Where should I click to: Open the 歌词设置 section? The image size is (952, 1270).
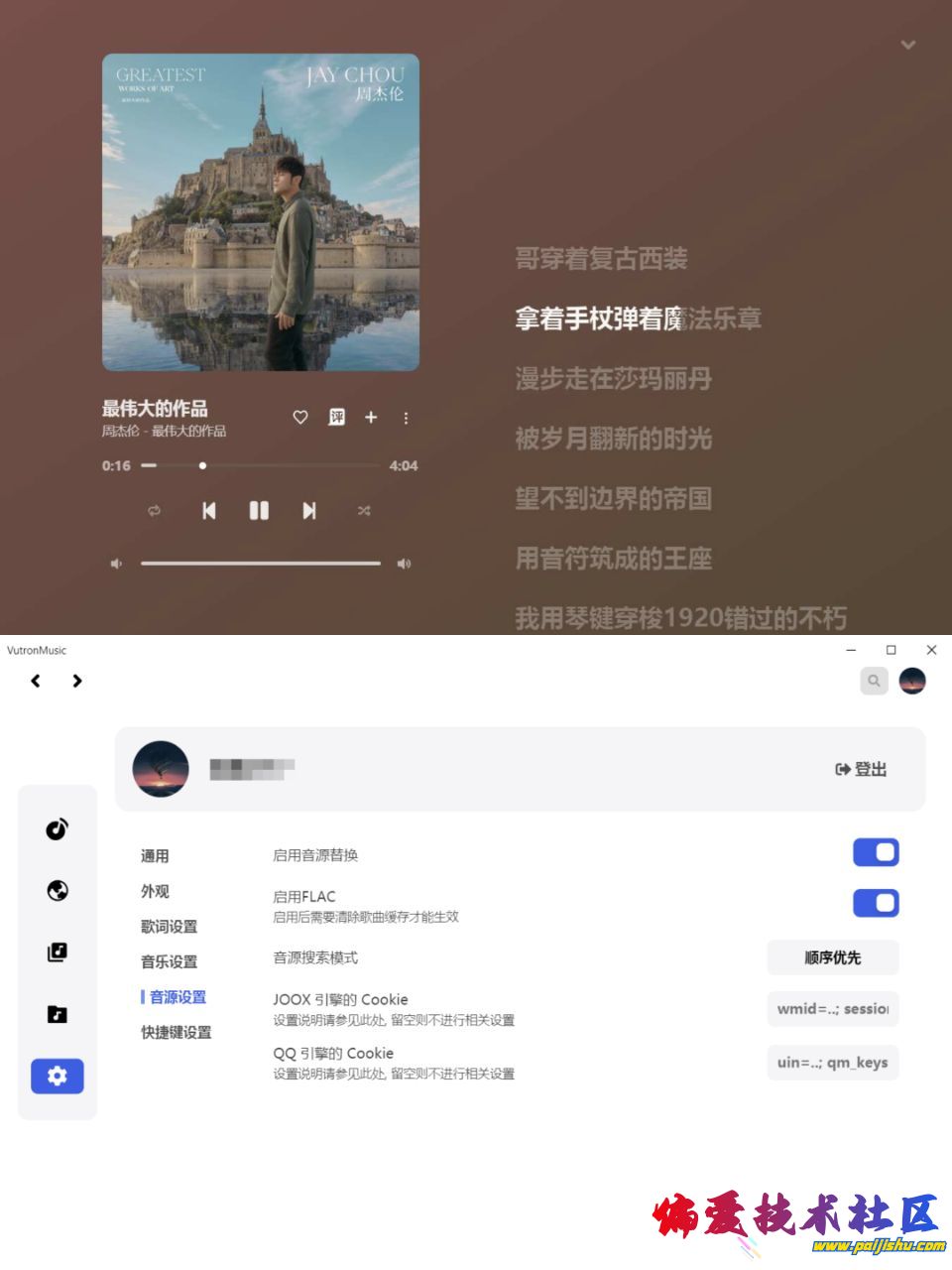[169, 926]
